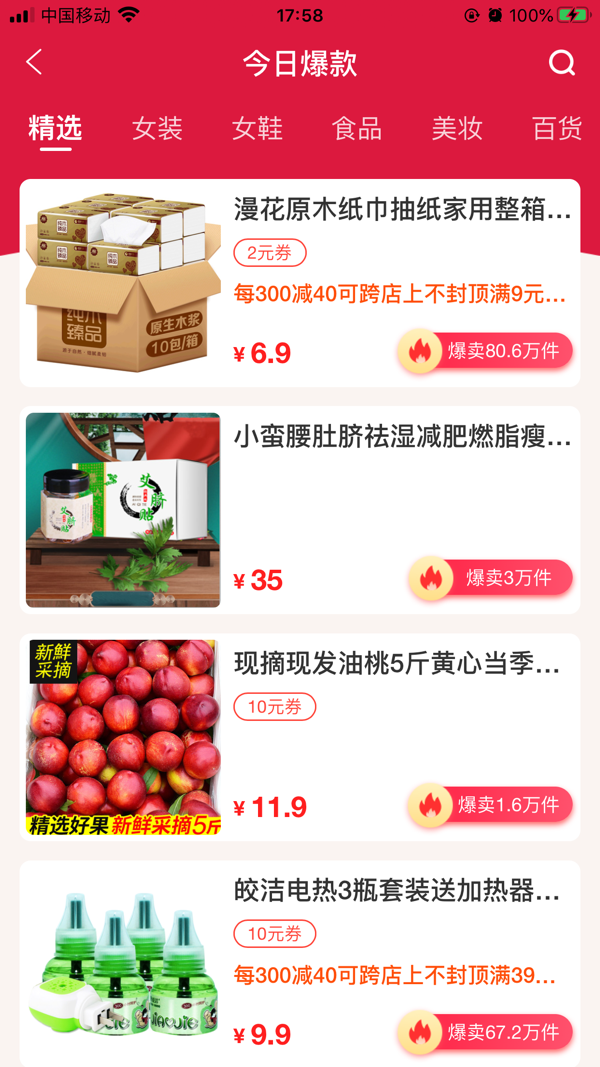Open the search magnifier icon
This screenshot has height=1067, width=600.
coord(562,63)
